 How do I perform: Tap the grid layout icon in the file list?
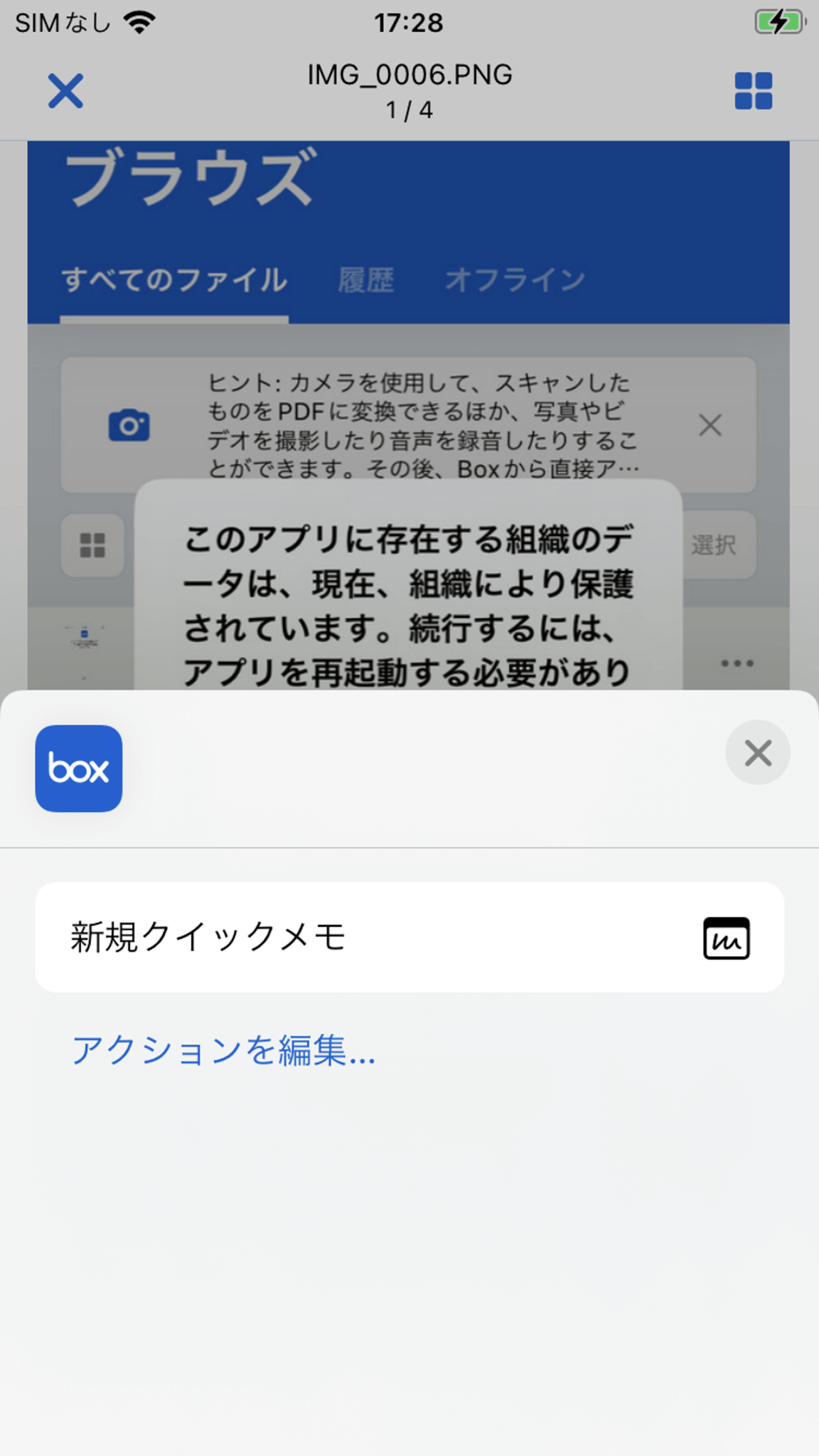coord(92,545)
